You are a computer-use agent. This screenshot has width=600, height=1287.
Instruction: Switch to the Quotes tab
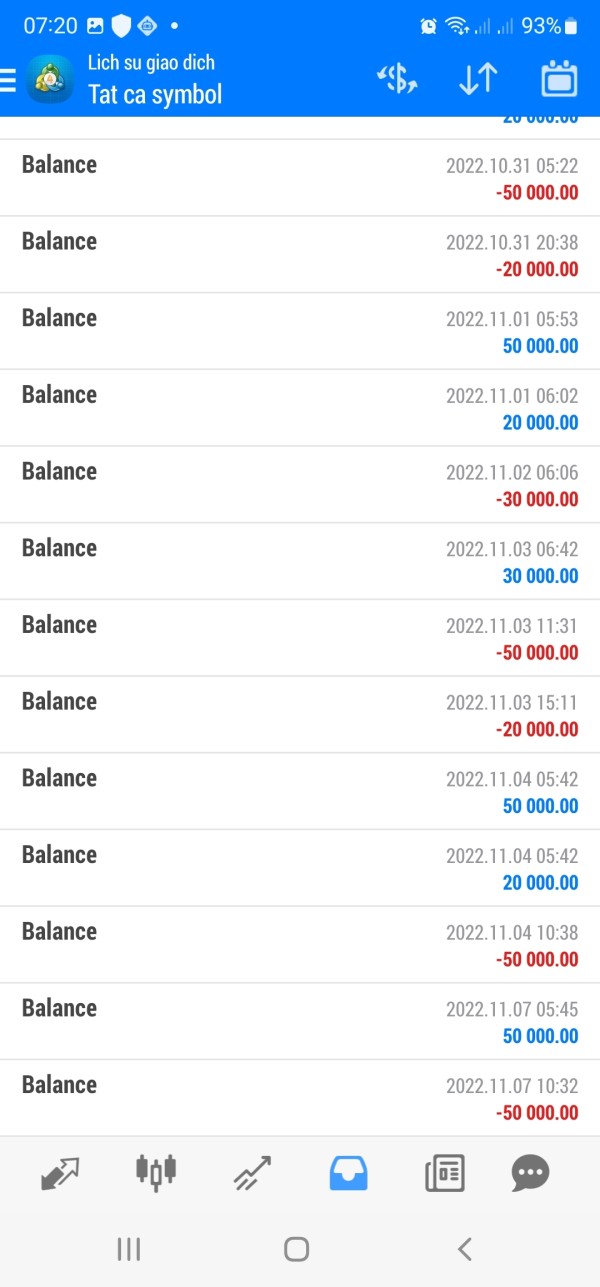click(60, 1172)
